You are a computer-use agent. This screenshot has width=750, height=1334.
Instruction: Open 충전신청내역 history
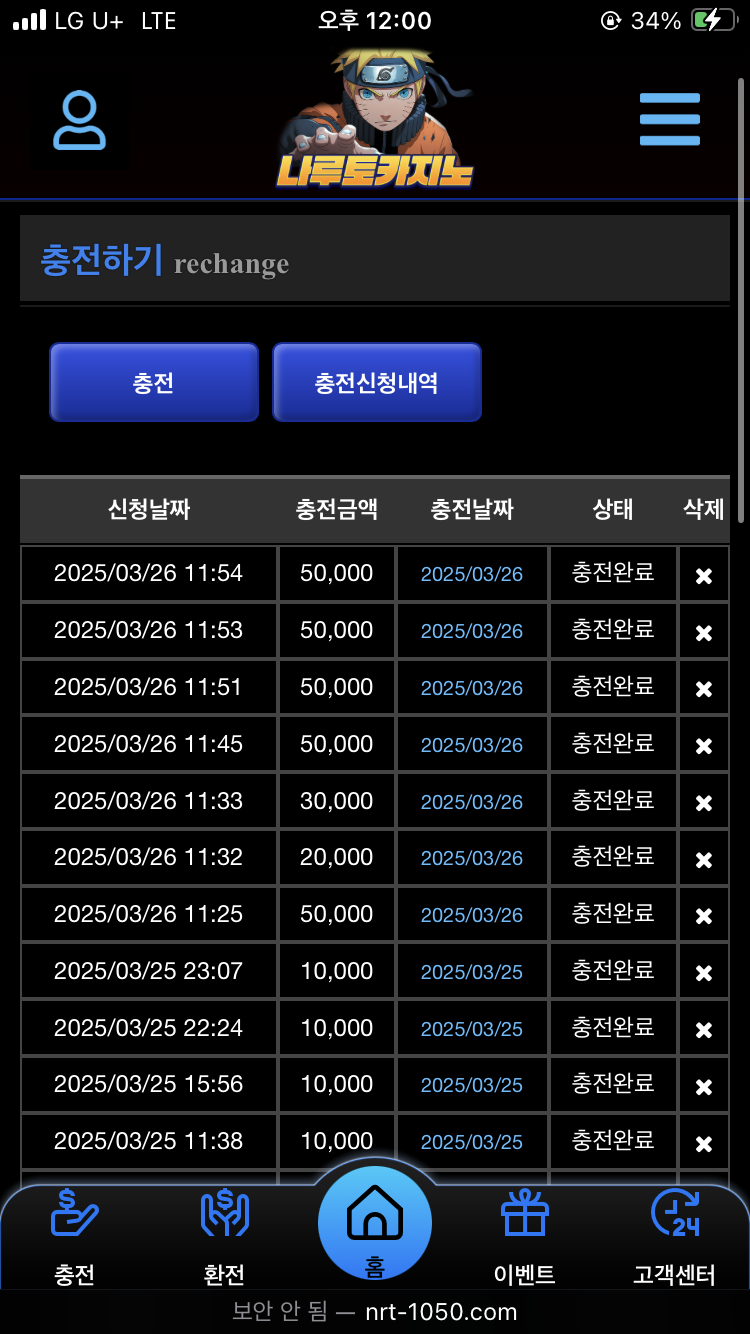pyautogui.click(x=377, y=383)
